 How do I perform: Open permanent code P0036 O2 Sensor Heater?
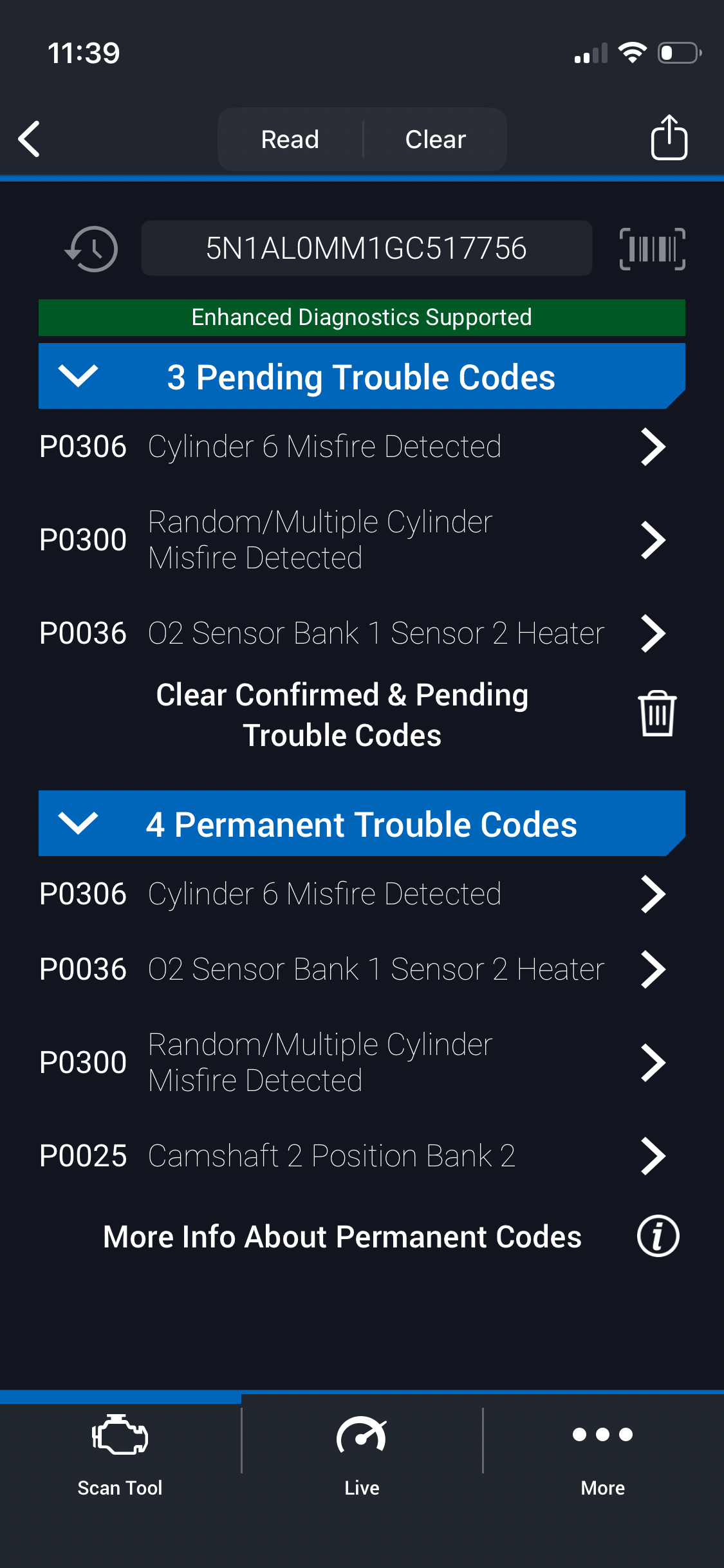click(x=353, y=969)
